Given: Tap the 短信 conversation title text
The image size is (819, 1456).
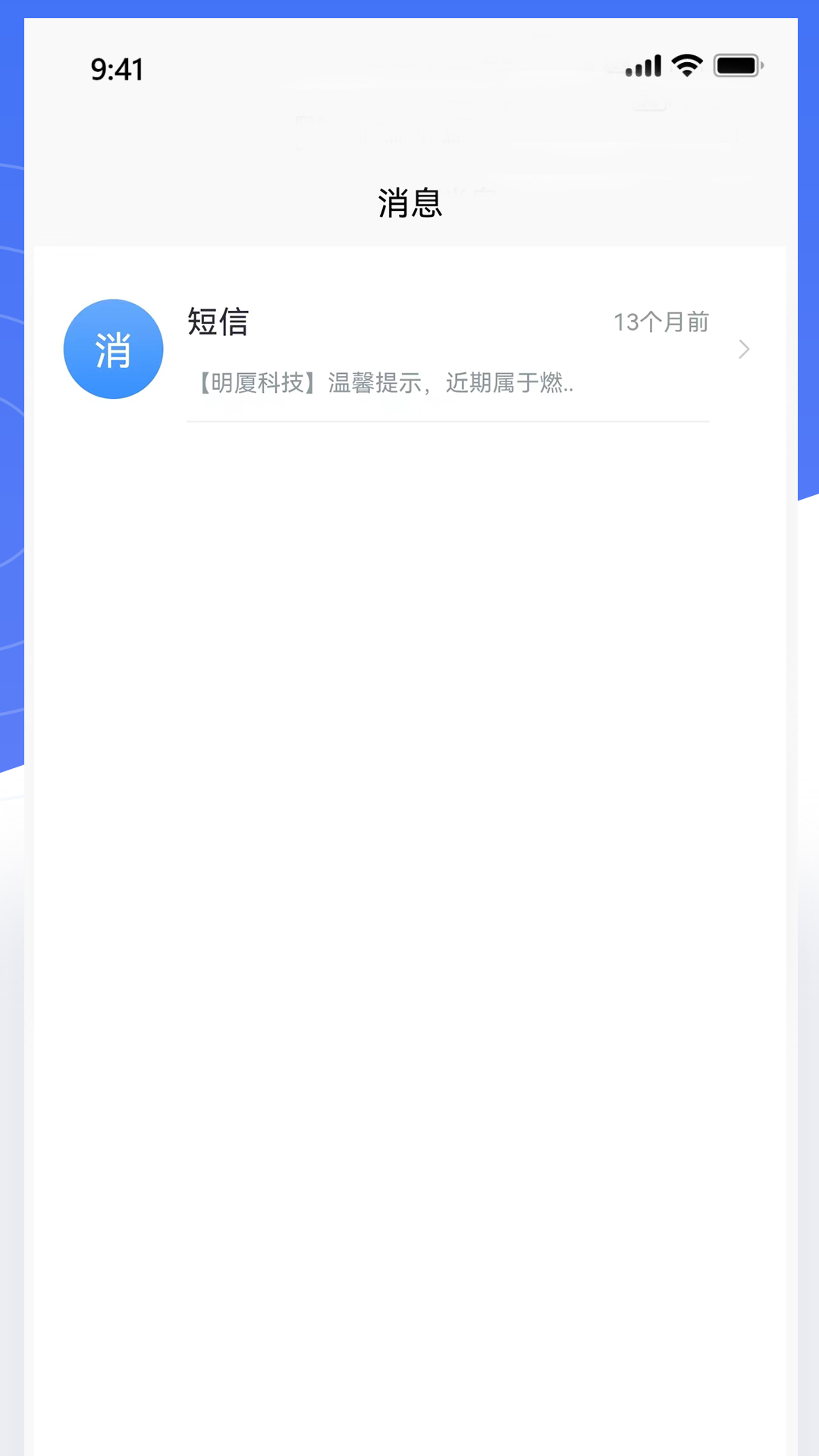Looking at the screenshot, I should (x=218, y=322).
